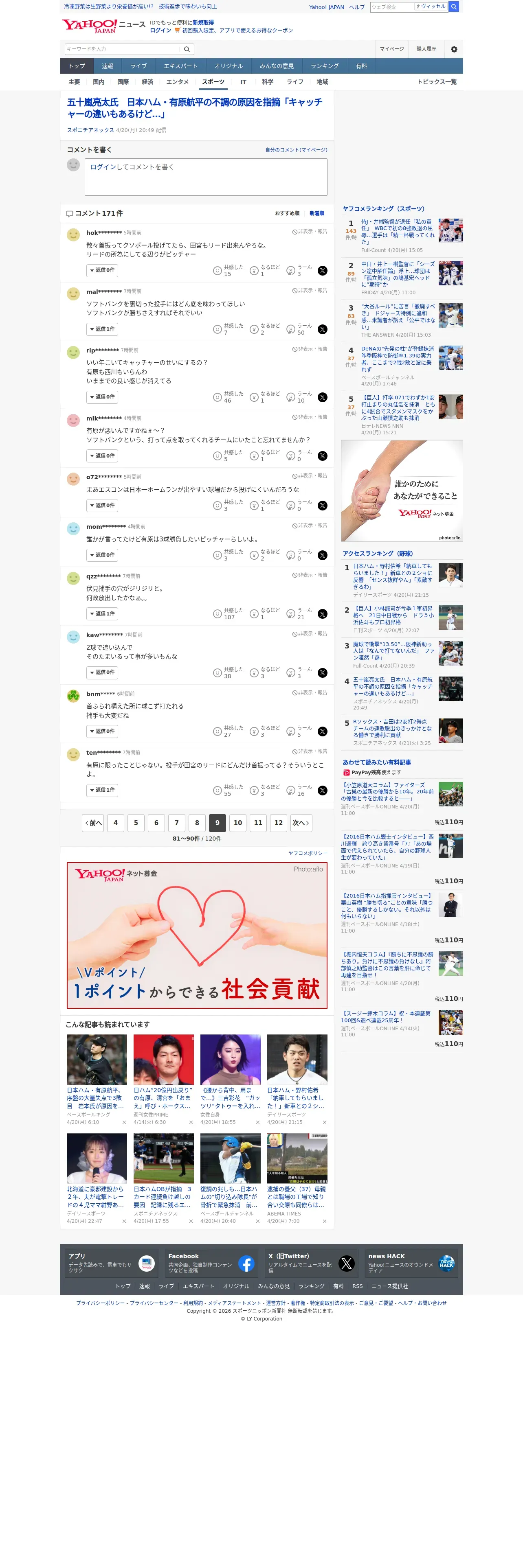Open Facebook footer link
The width and height of the screenshot is (523, 1568).
(x=211, y=1263)
